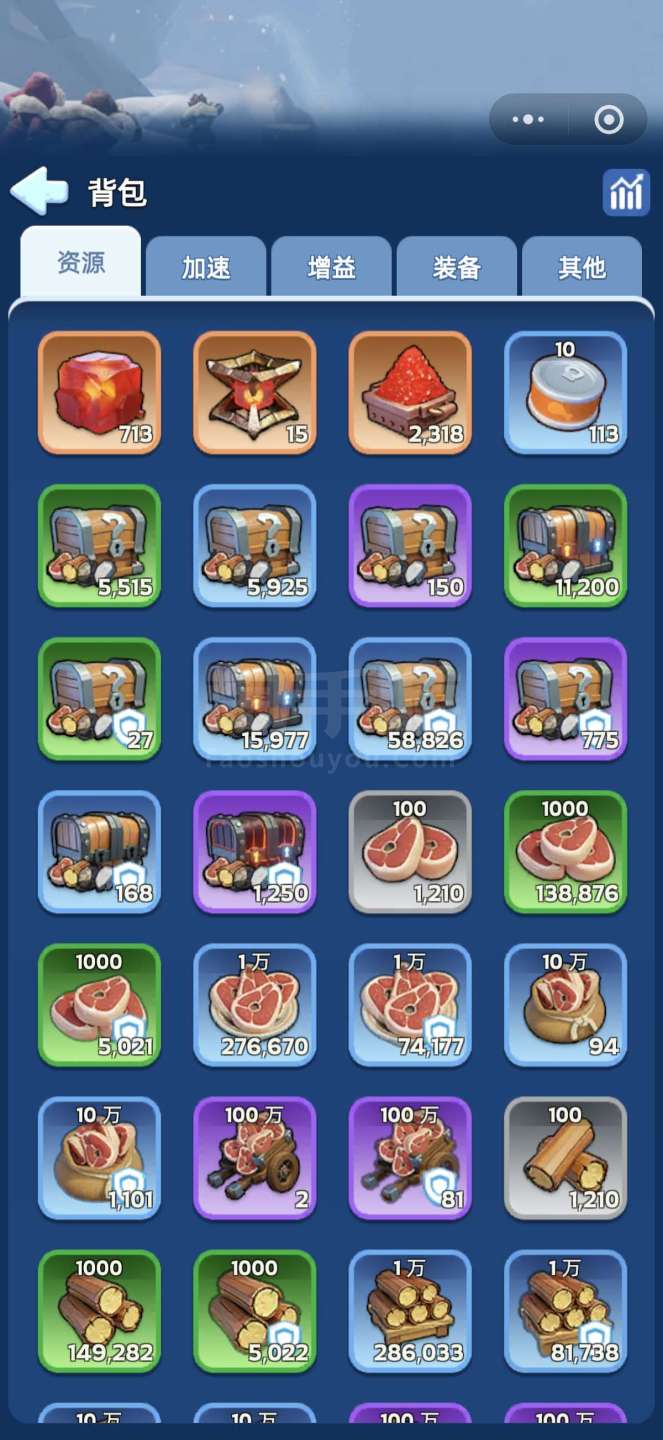Select the red crystal item with 713
Image resolution: width=663 pixels, height=1440 pixels.
click(x=99, y=393)
